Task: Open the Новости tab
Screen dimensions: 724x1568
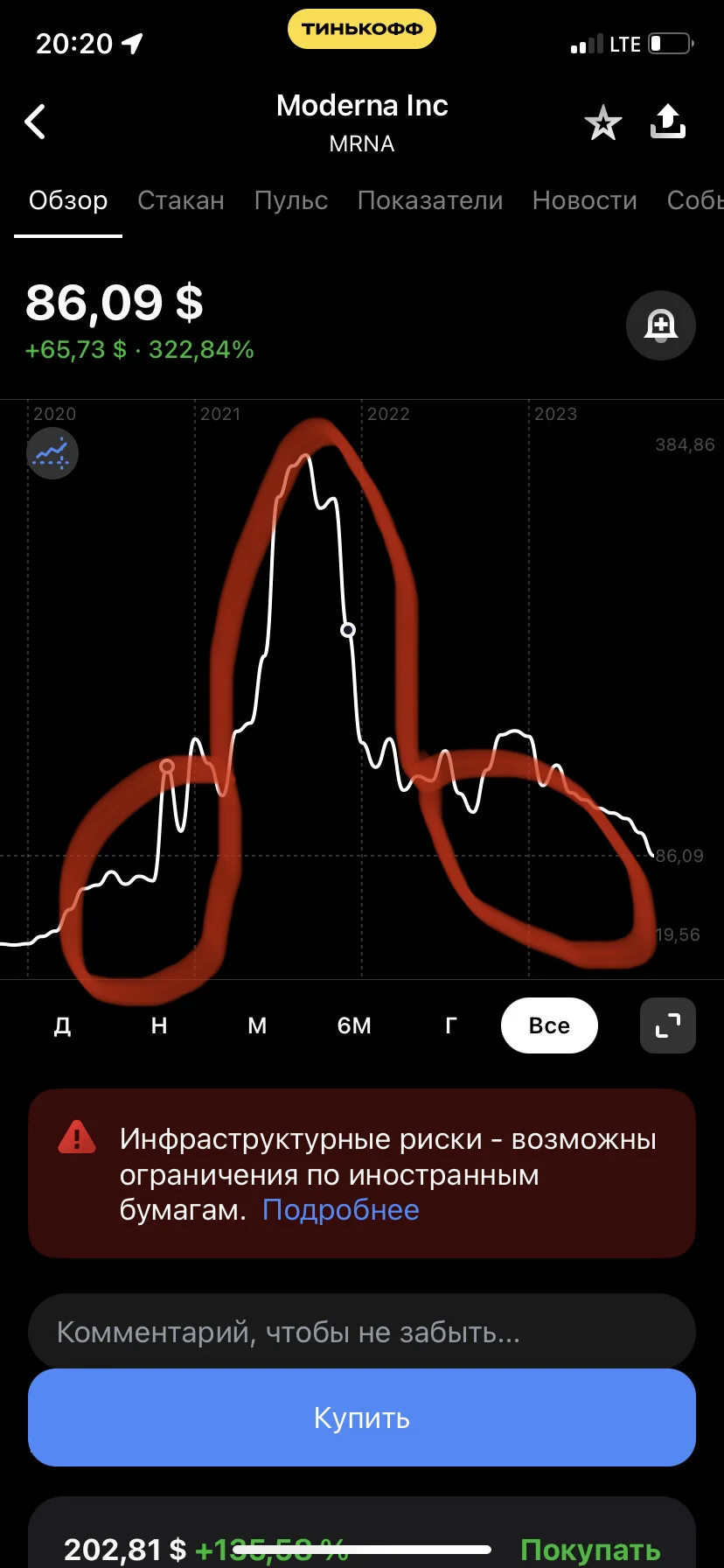Action: [585, 200]
